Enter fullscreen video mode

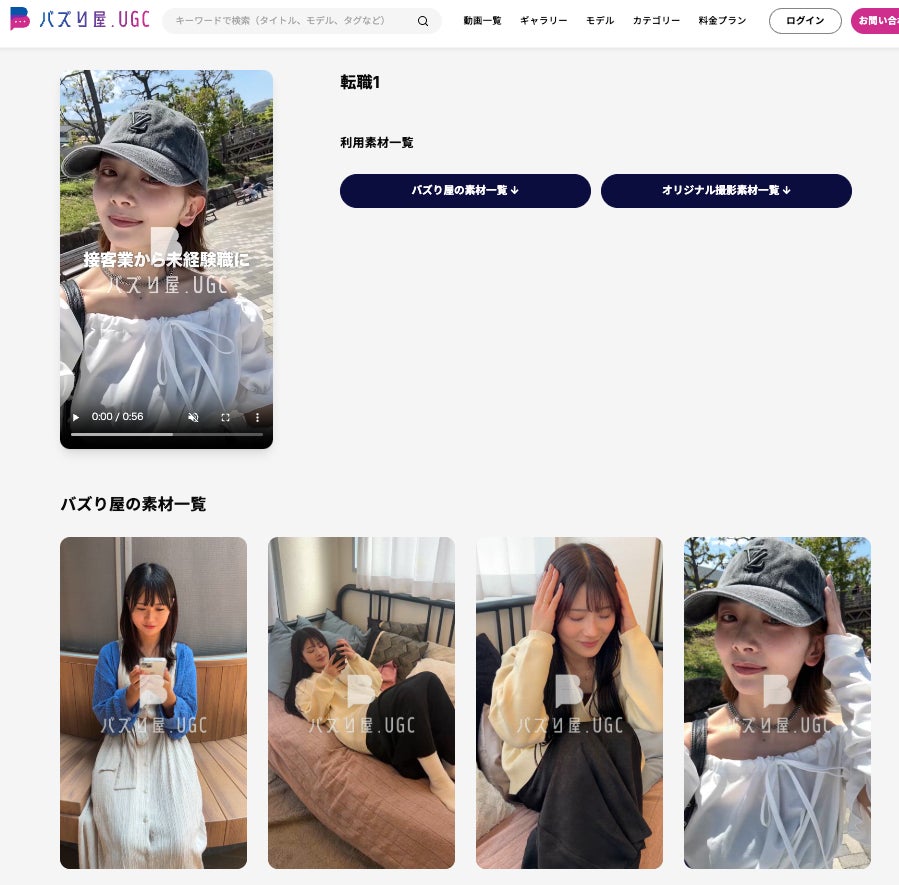pos(225,417)
